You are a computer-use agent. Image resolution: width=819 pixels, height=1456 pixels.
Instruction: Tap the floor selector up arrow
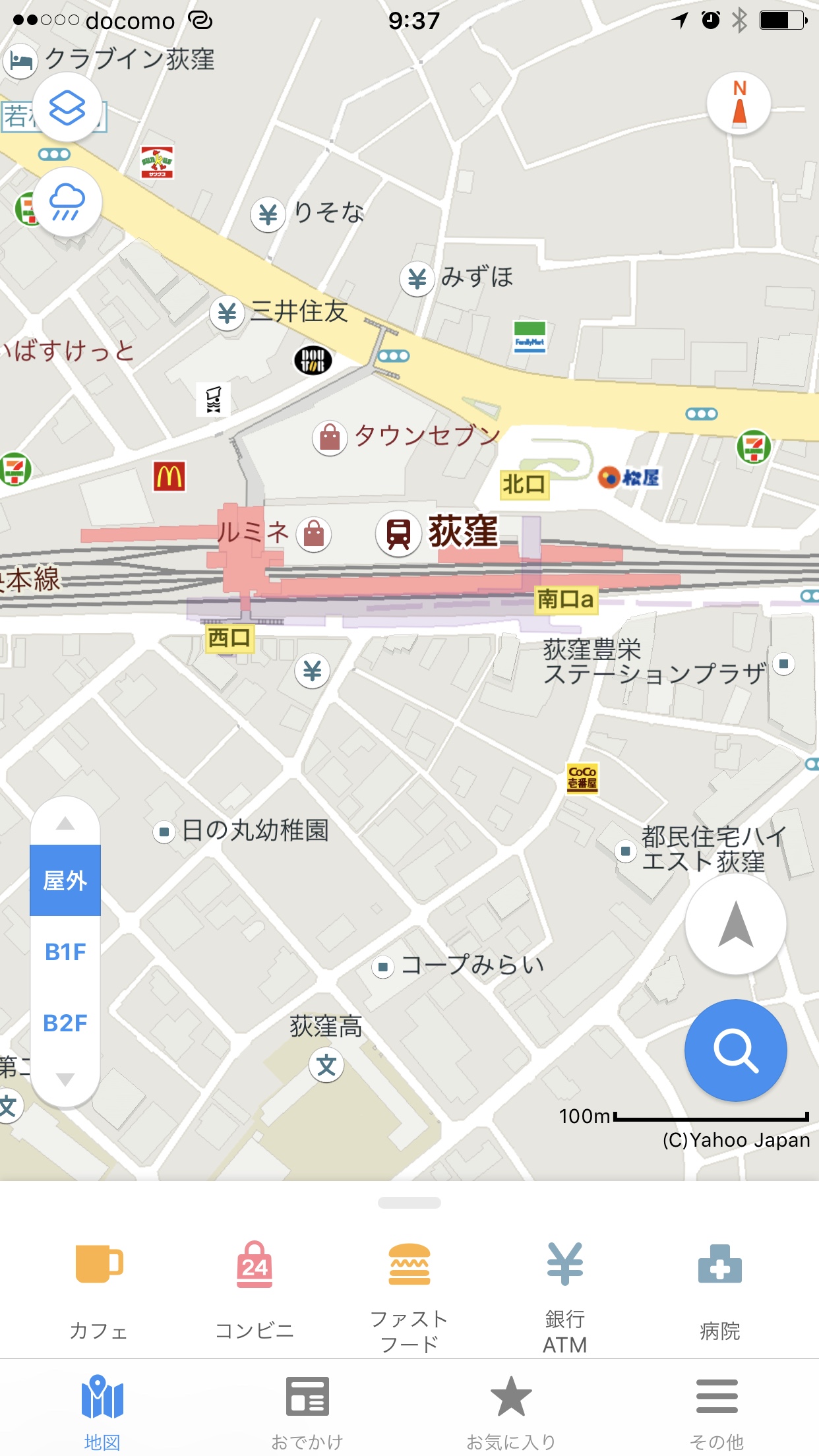(65, 824)
